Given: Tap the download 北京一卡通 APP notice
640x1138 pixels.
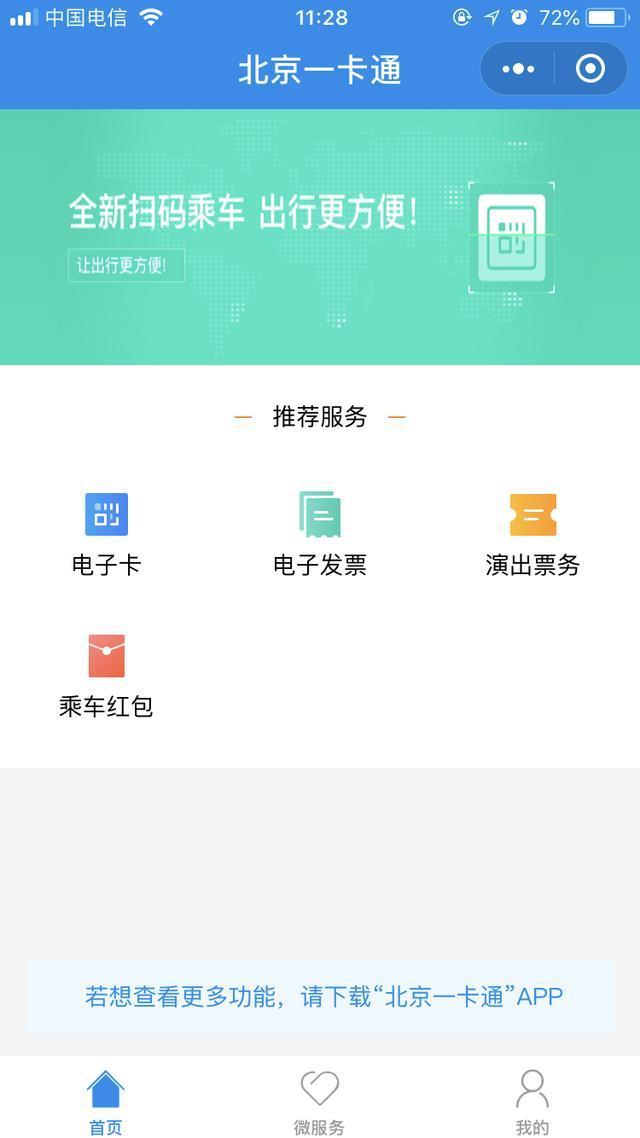Looking at the screenshot, I should 320,996.
